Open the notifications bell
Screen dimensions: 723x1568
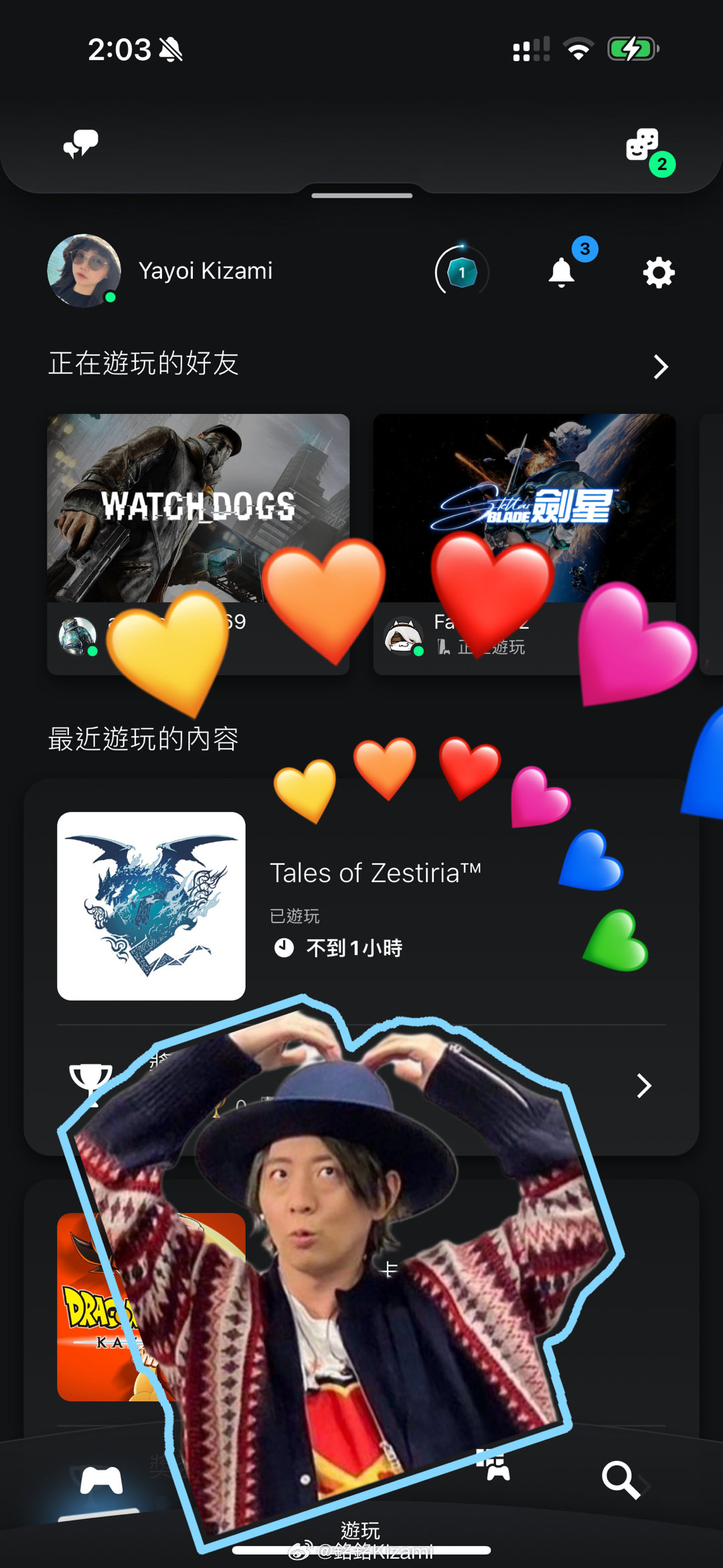[x=562, y=272]
